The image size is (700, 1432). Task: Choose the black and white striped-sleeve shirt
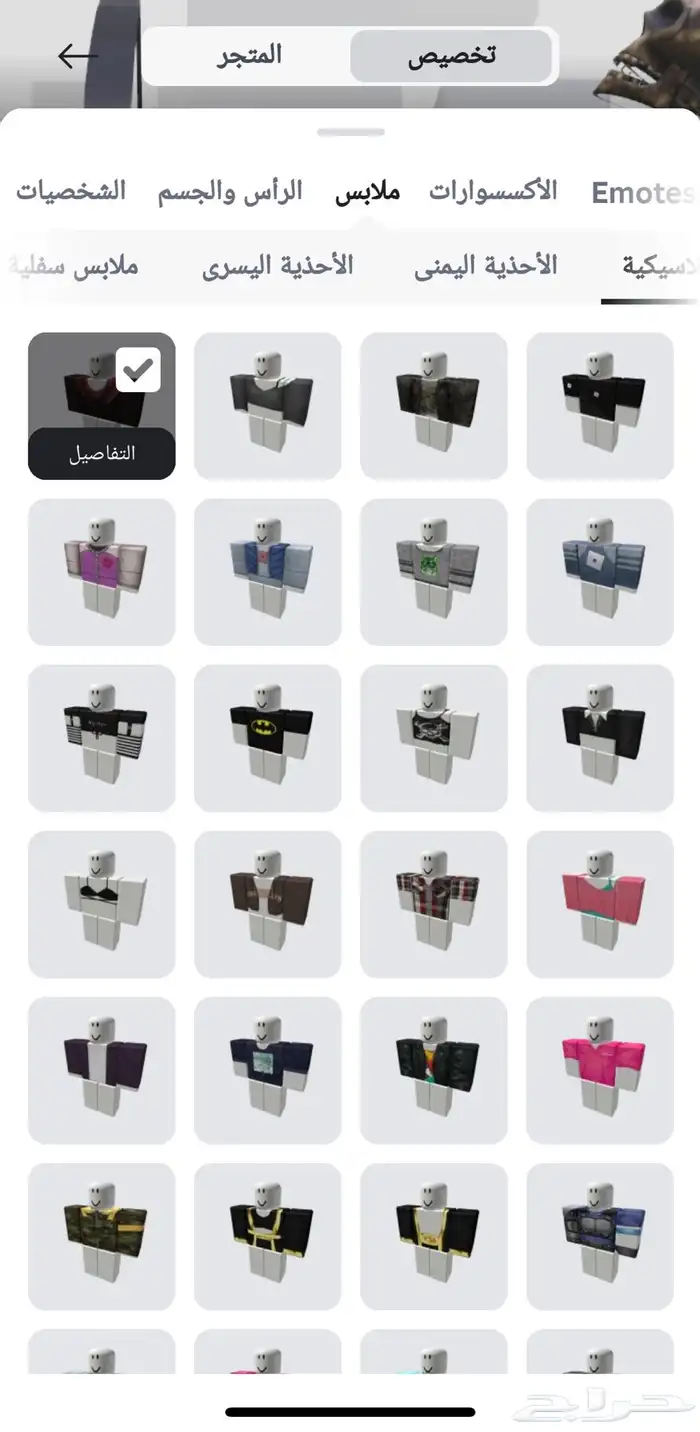click(x=102, y=738)
